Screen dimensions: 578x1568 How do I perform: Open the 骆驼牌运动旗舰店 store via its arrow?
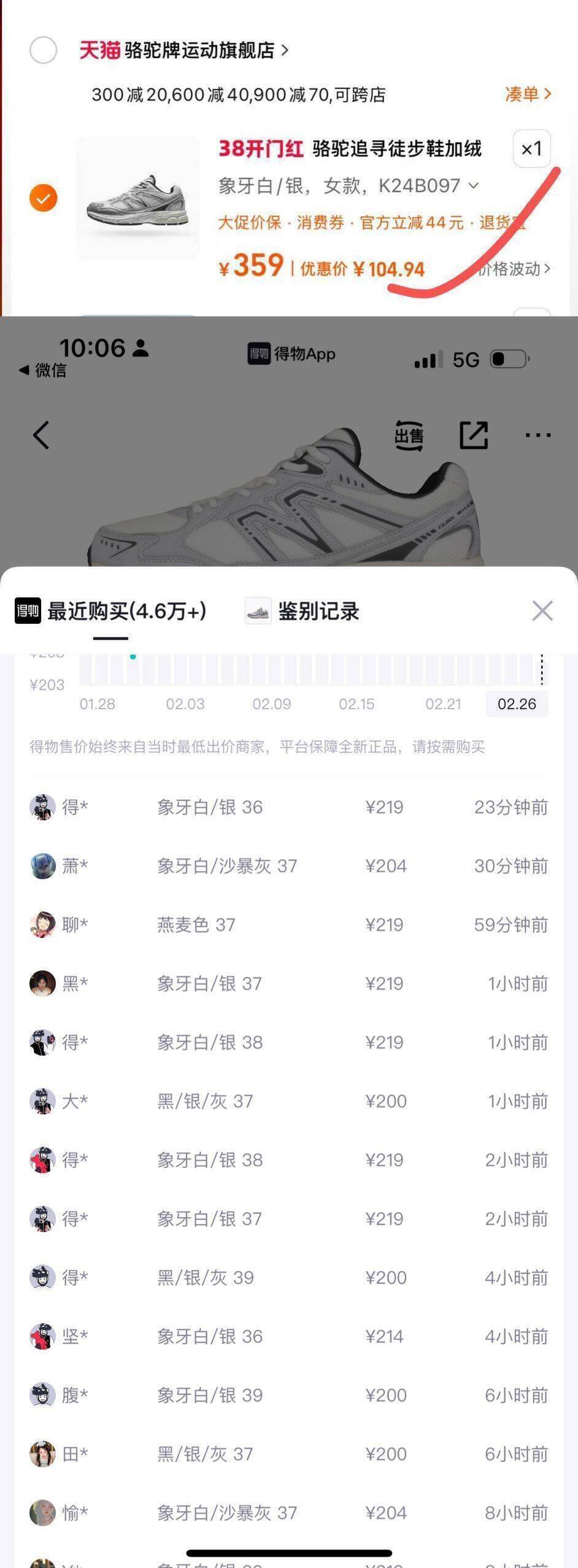(285, 51)
